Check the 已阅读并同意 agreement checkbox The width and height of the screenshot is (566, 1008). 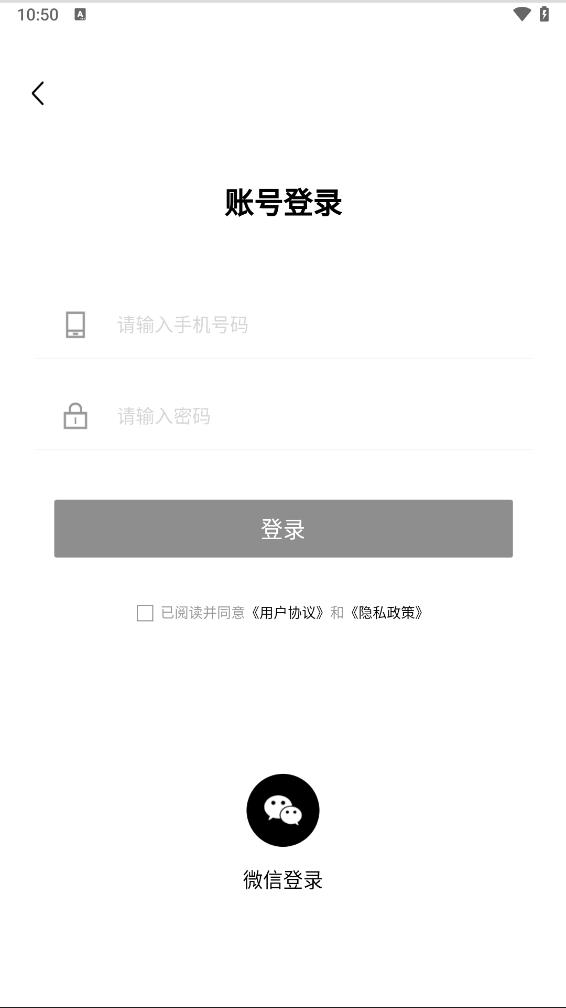click(145, 613)
